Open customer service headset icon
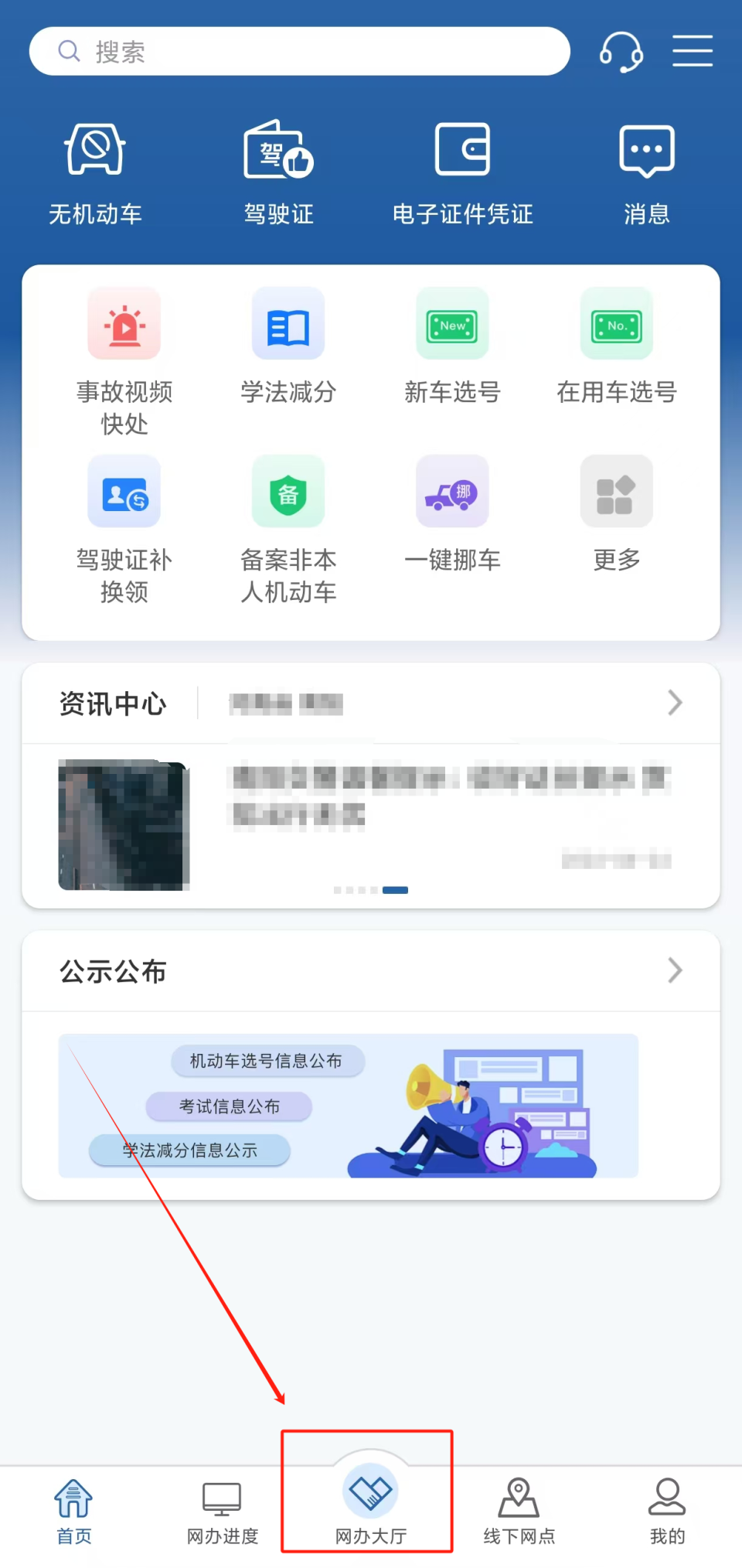 click(621, 51)
